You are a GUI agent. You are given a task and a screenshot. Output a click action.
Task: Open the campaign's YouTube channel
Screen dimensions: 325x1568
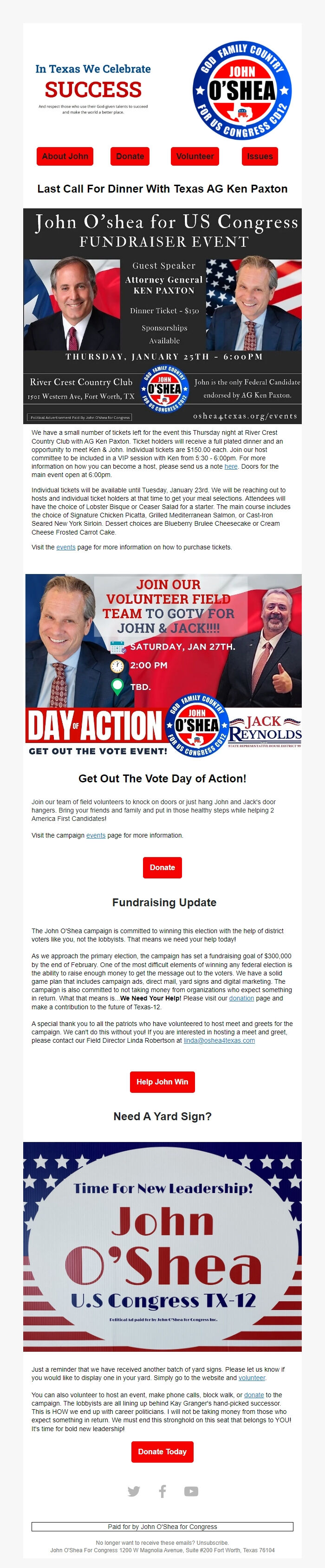click(x=191, y=1491)
